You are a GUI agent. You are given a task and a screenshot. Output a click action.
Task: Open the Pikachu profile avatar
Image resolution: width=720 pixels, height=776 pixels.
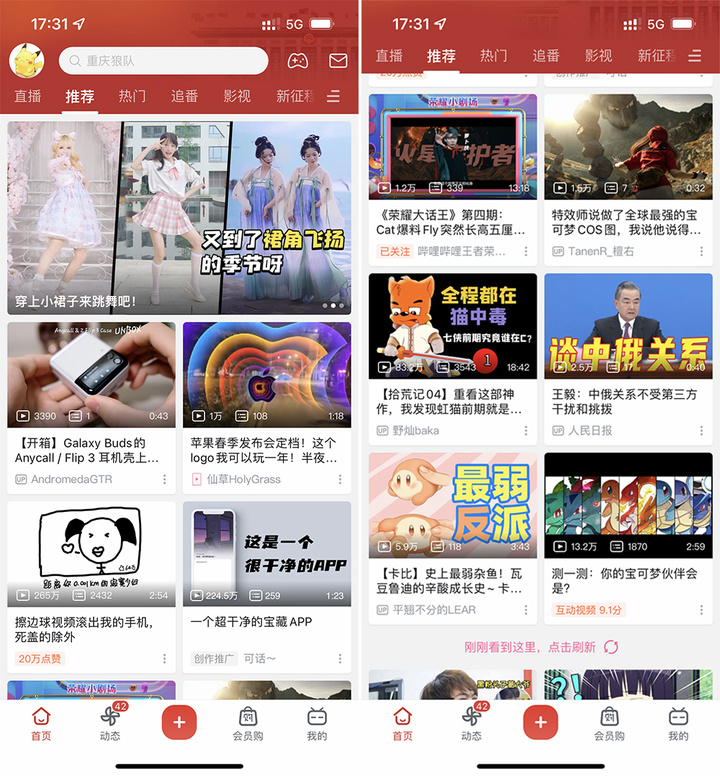[x=27, y=60]
